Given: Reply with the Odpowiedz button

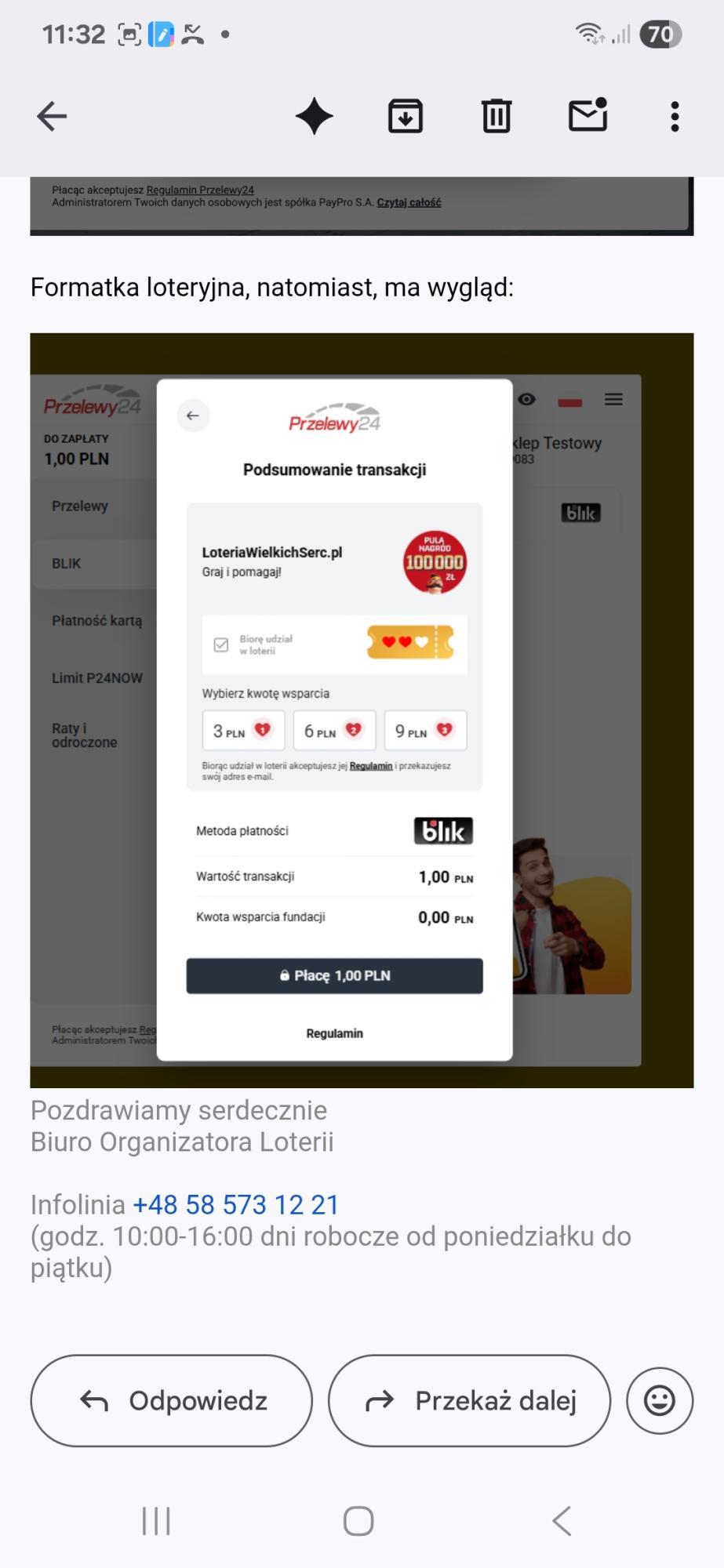Looking at the screenshot, I should coord(172,1400).
